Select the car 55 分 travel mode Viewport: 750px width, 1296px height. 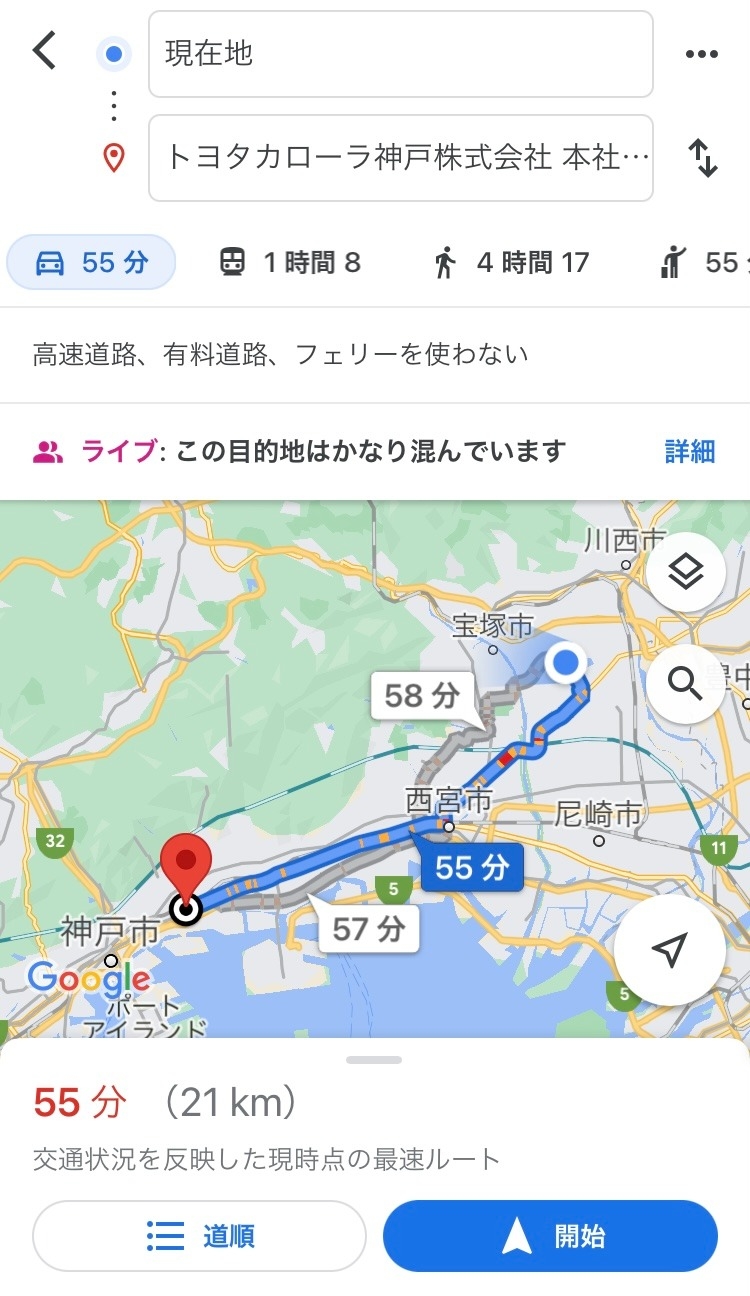coord(92,263)
